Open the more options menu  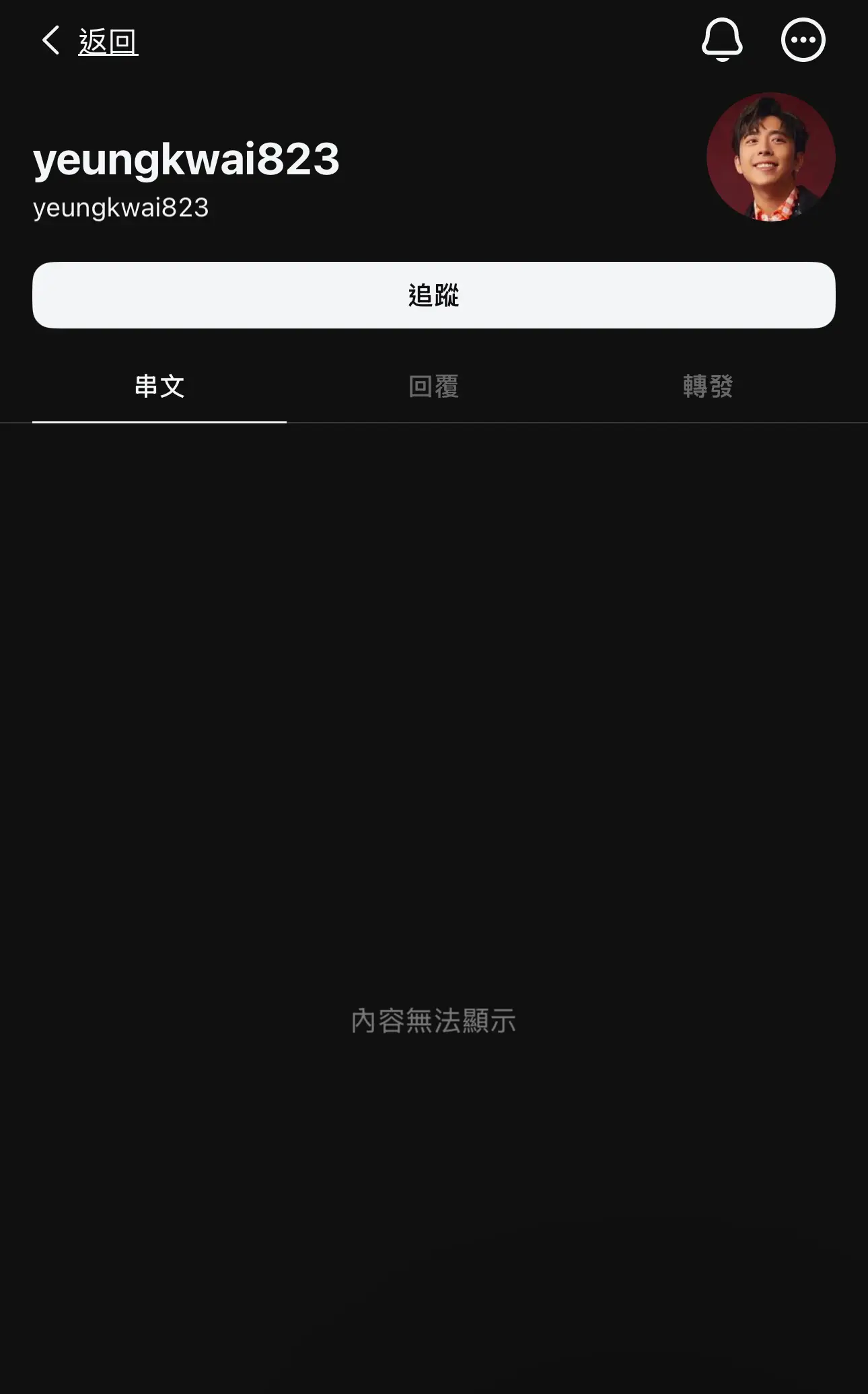point(803,40)
